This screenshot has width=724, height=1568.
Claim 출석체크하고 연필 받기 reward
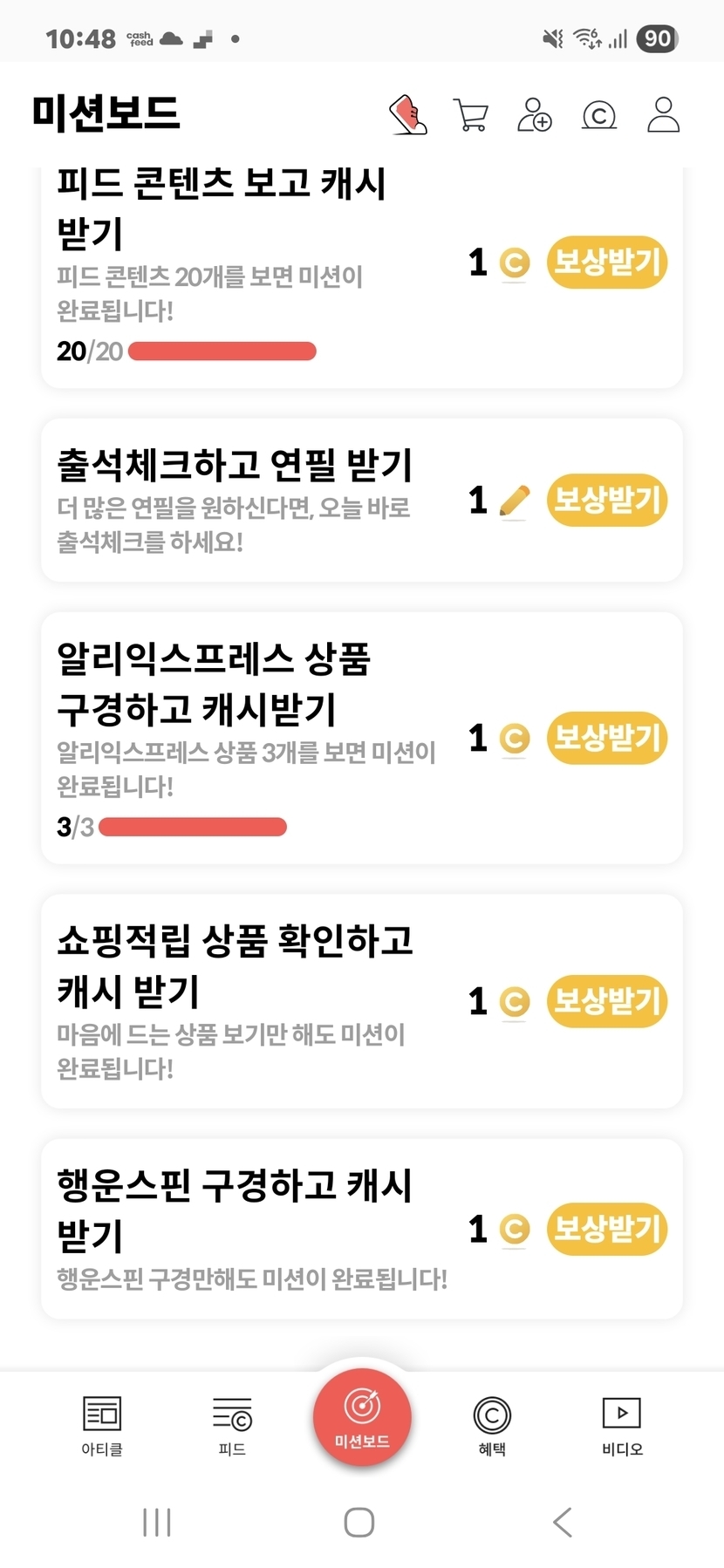pos(607,501)
